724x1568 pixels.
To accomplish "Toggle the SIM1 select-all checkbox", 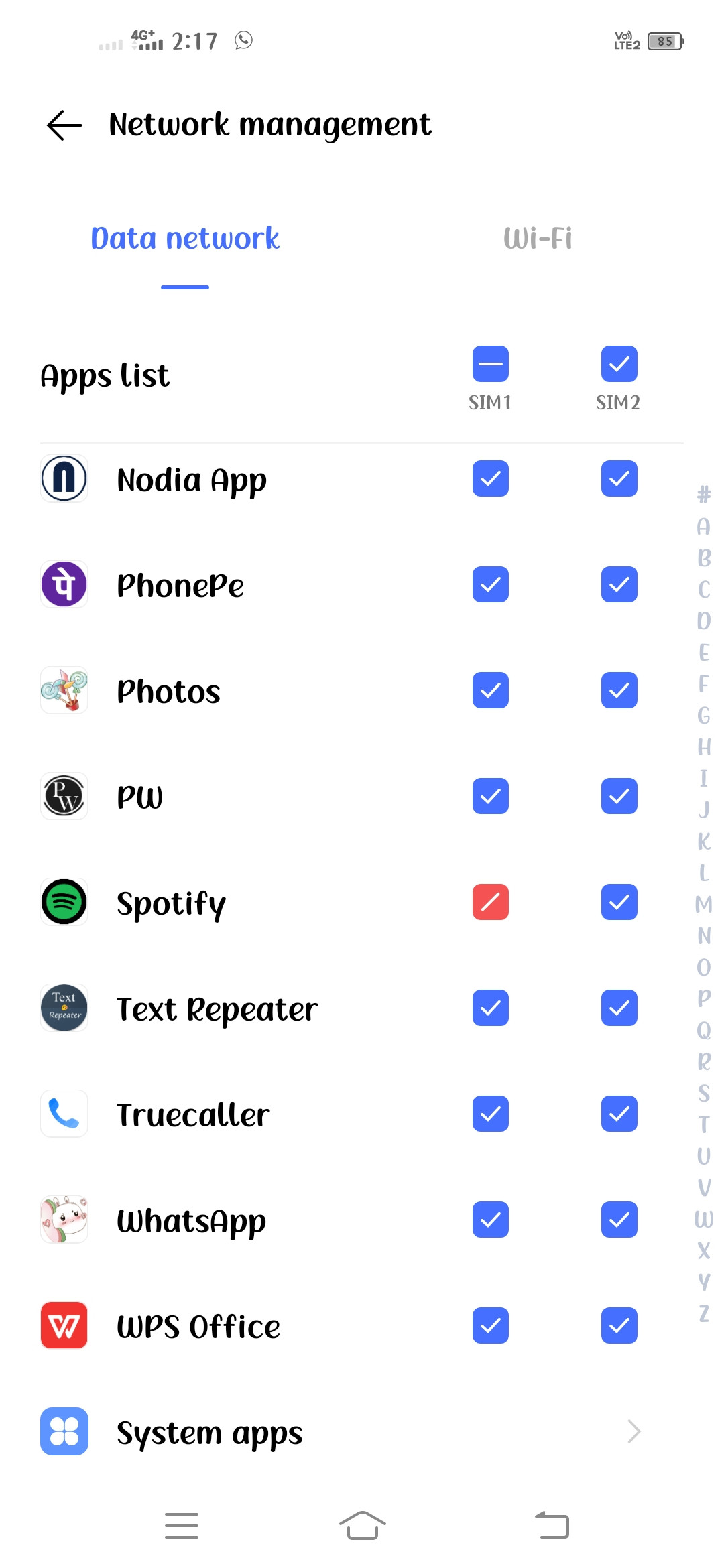I will (x=490, y=364).
